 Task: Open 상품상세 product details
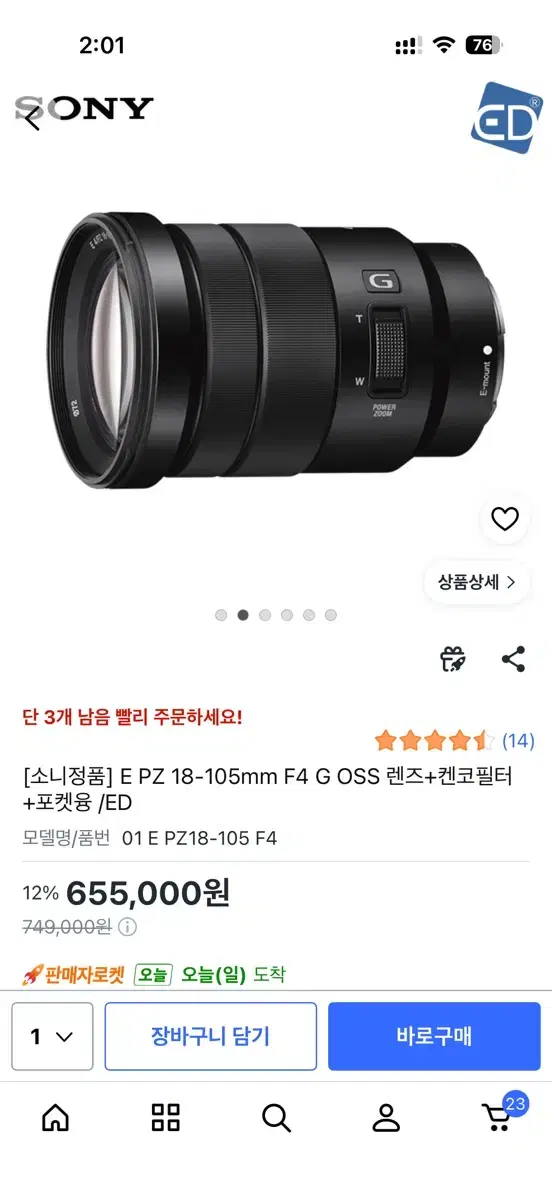[x=476, y=582]
